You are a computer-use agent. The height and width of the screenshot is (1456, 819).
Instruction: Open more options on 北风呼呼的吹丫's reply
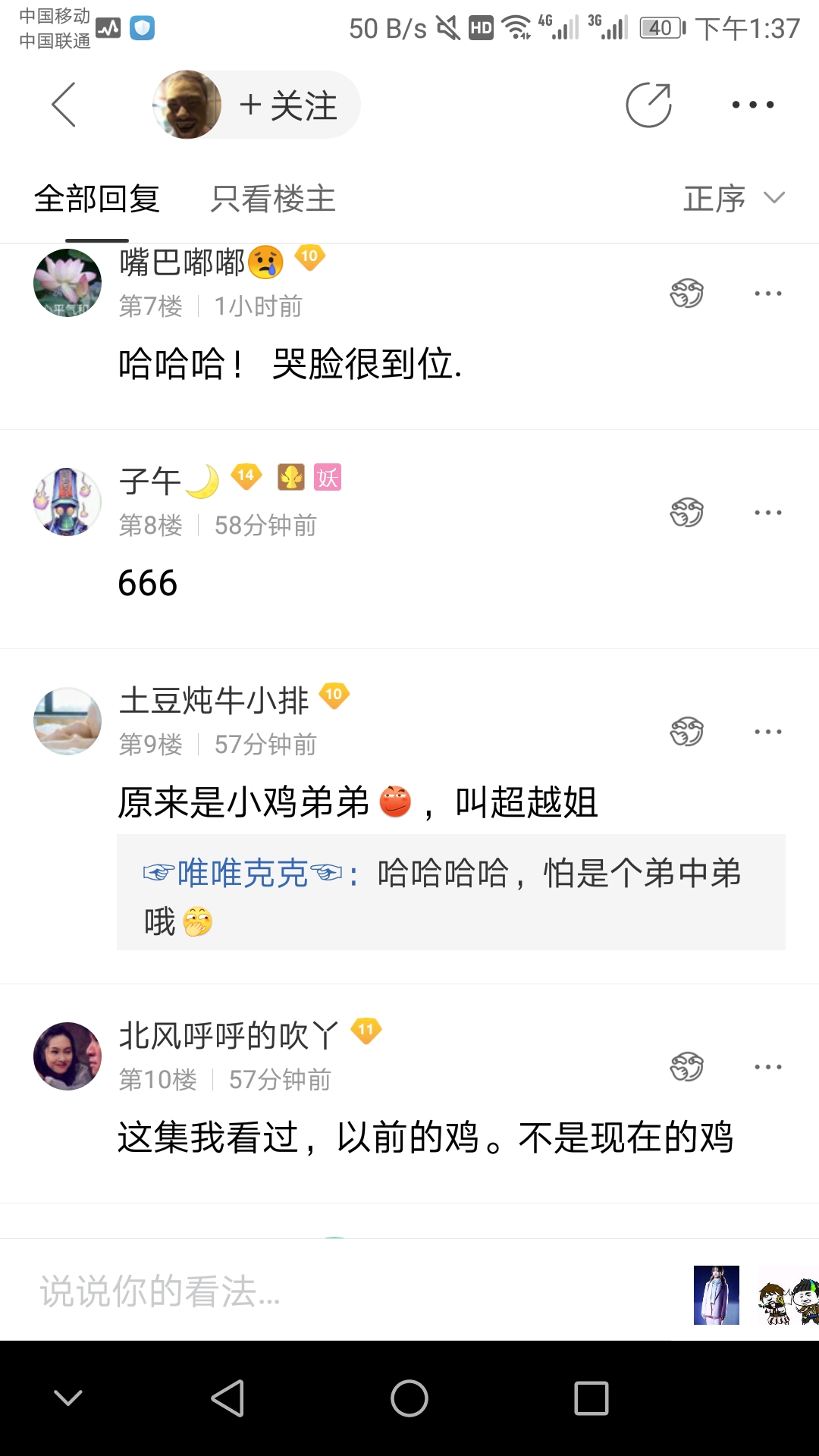pyautogui.click(x=767, y=1067)
